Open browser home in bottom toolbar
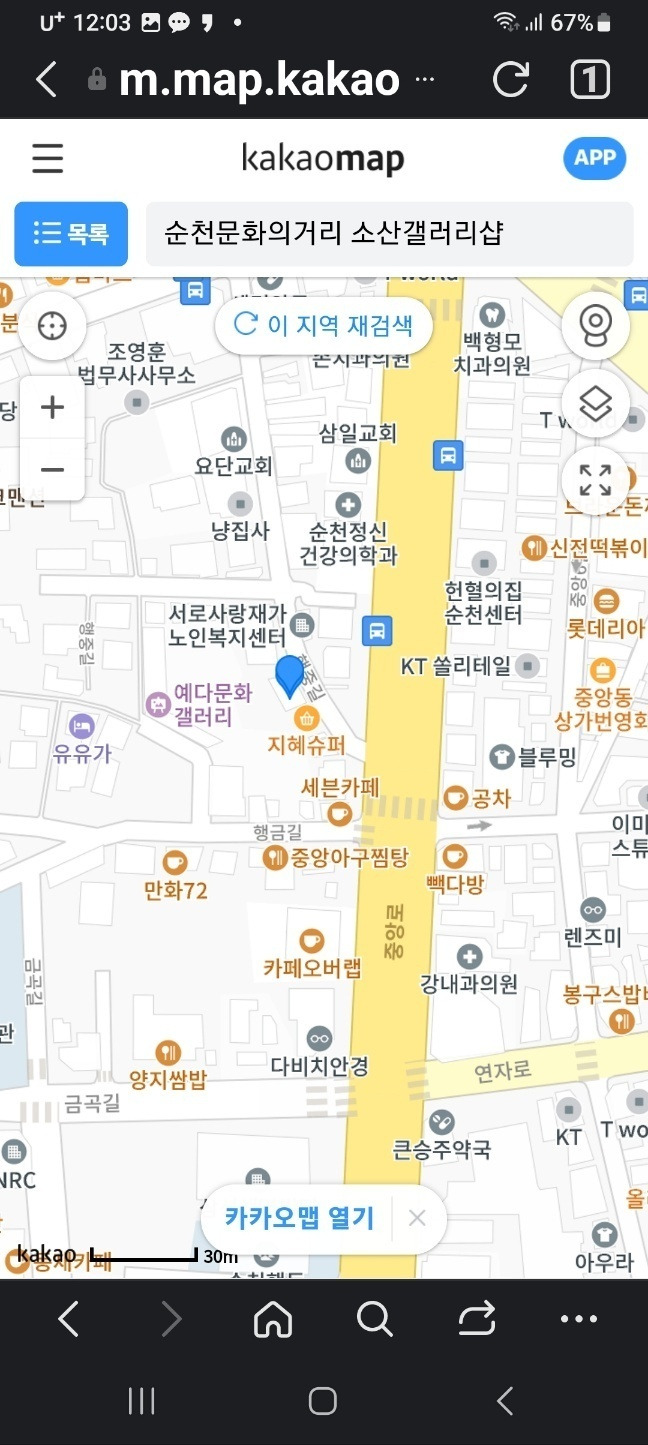648x1445 pixels. pos(272,1320)
